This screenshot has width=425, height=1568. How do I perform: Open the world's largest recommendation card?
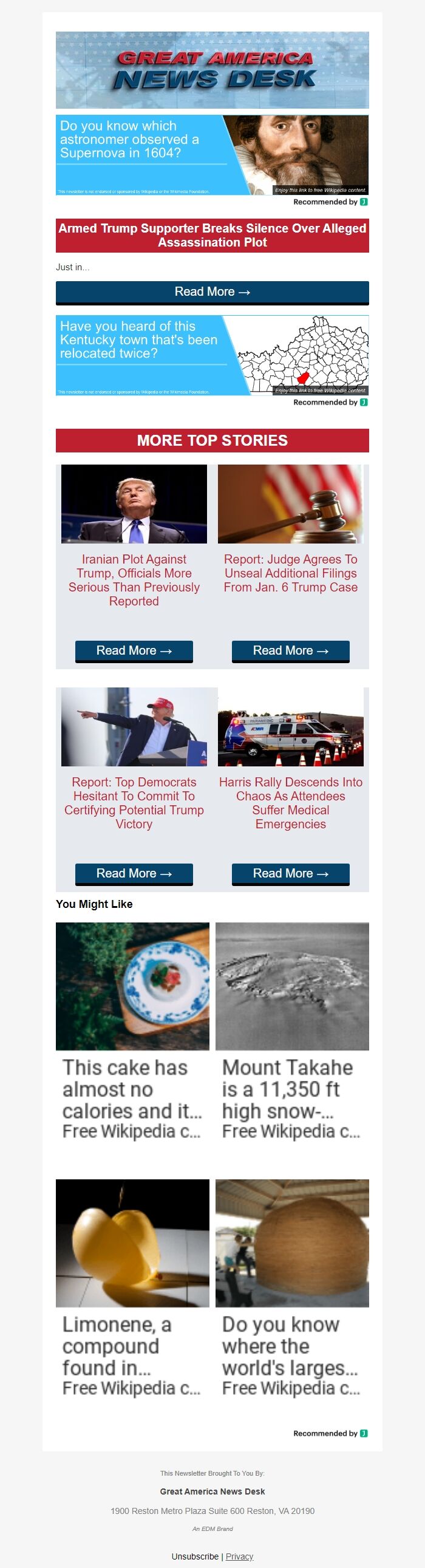coord(291,1288)
